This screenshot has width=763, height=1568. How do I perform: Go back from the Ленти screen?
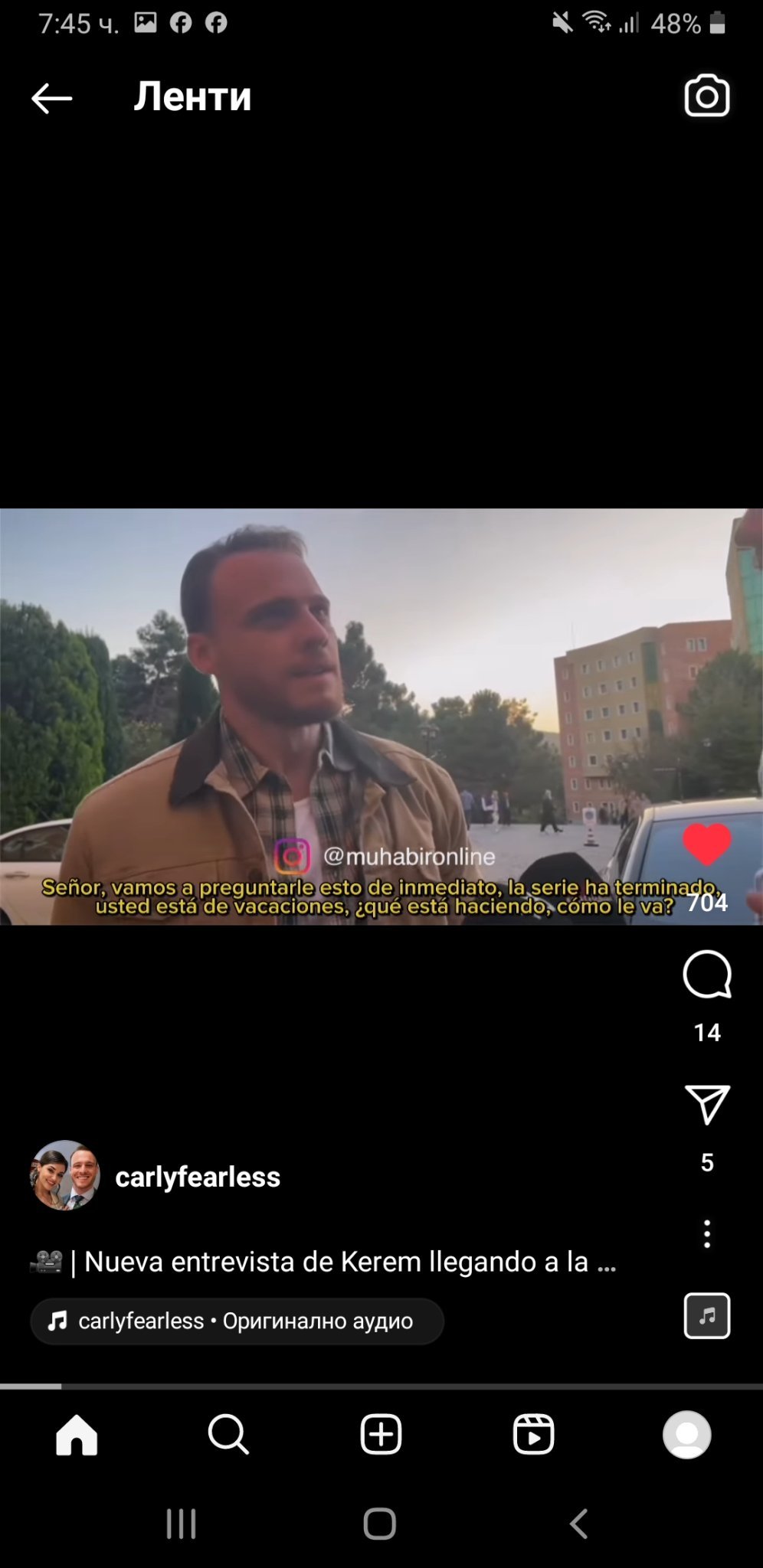52,98
